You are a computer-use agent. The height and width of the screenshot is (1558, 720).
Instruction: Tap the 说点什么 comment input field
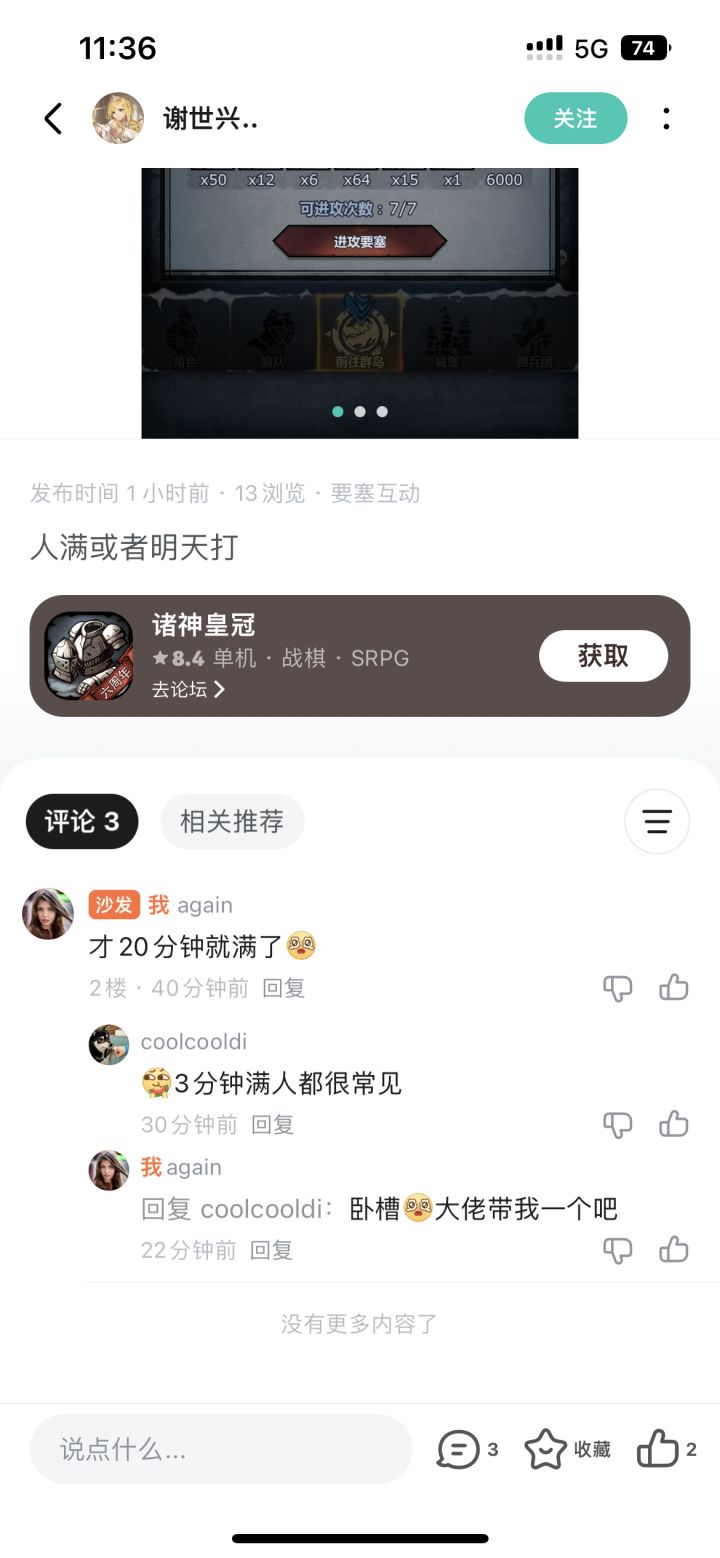(x=221, y=1449)
